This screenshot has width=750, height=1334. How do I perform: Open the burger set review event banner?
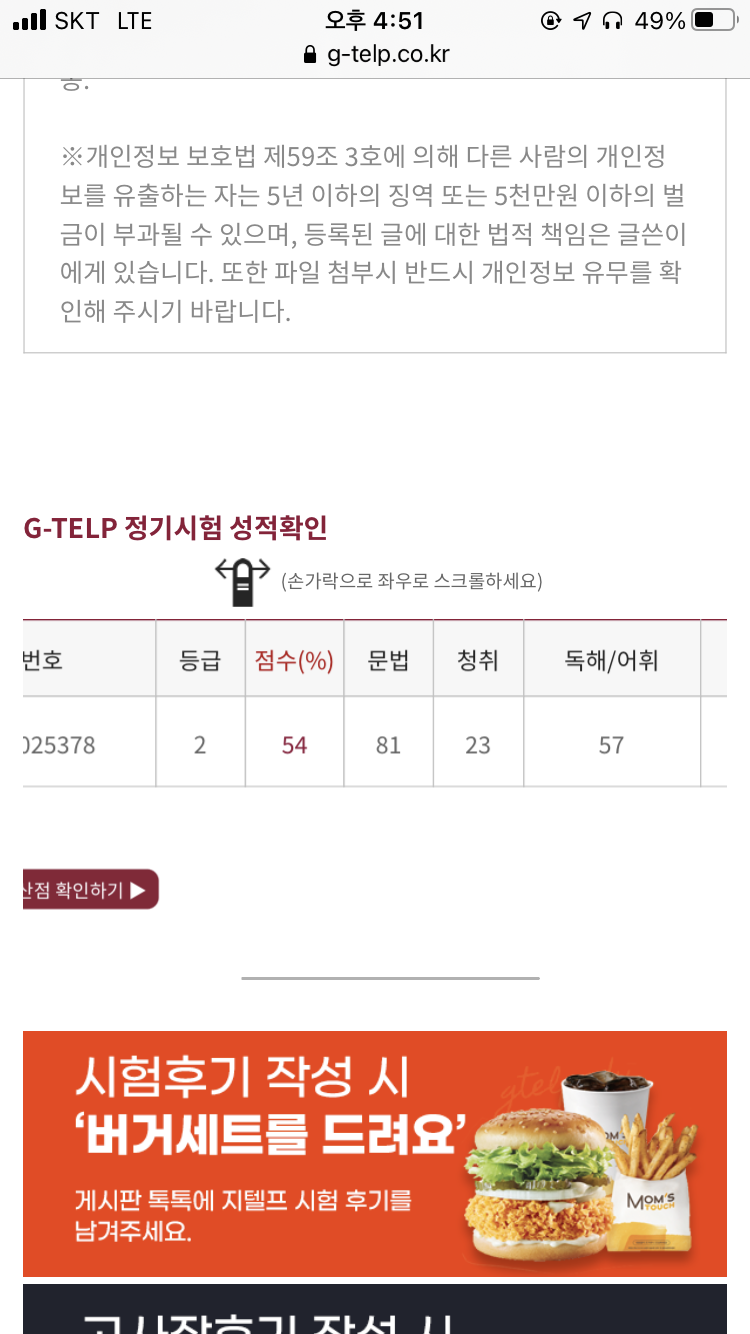pos(375,1154)
